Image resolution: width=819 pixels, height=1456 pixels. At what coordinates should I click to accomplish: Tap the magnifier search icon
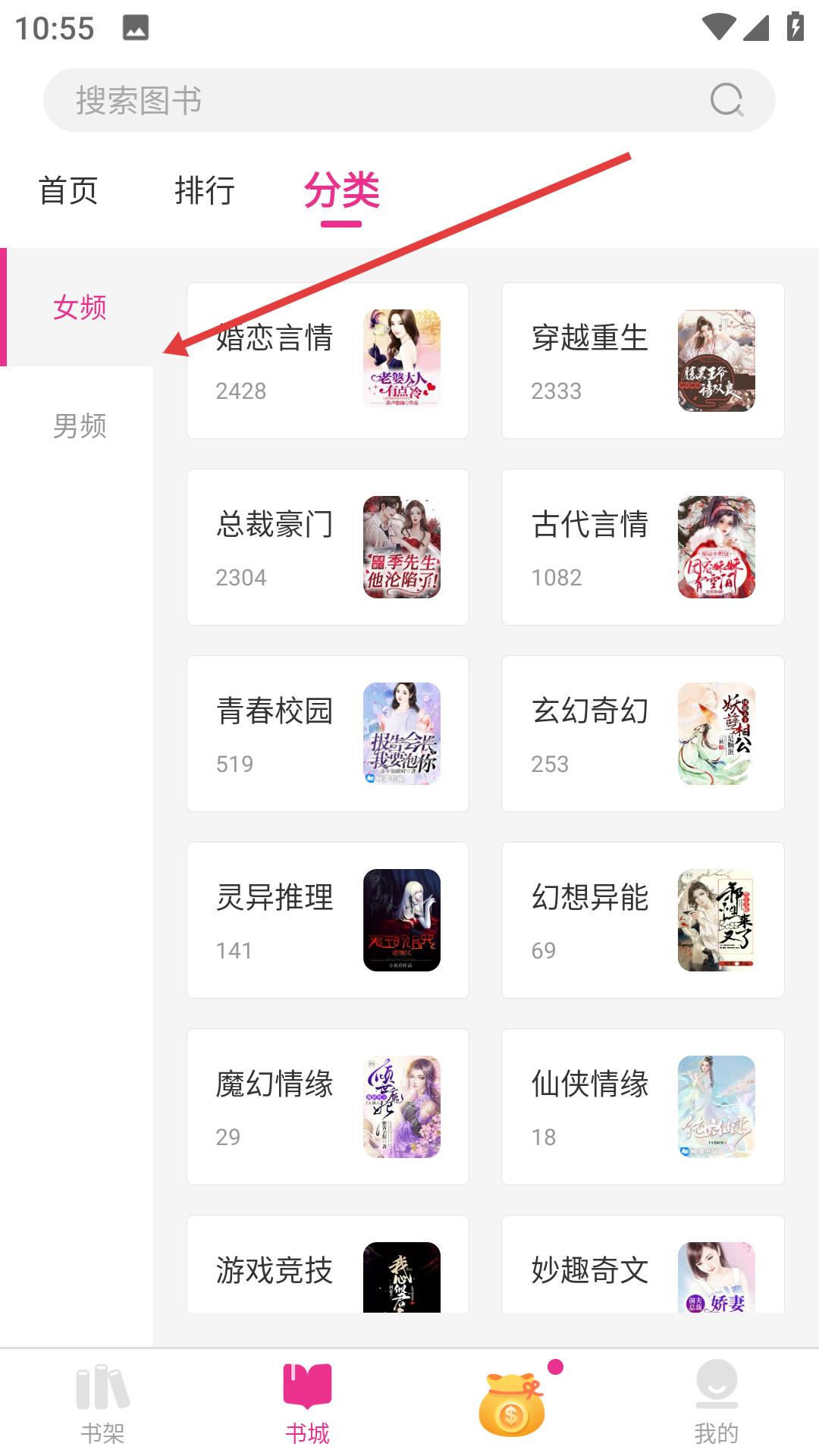[x=726, y=100]
